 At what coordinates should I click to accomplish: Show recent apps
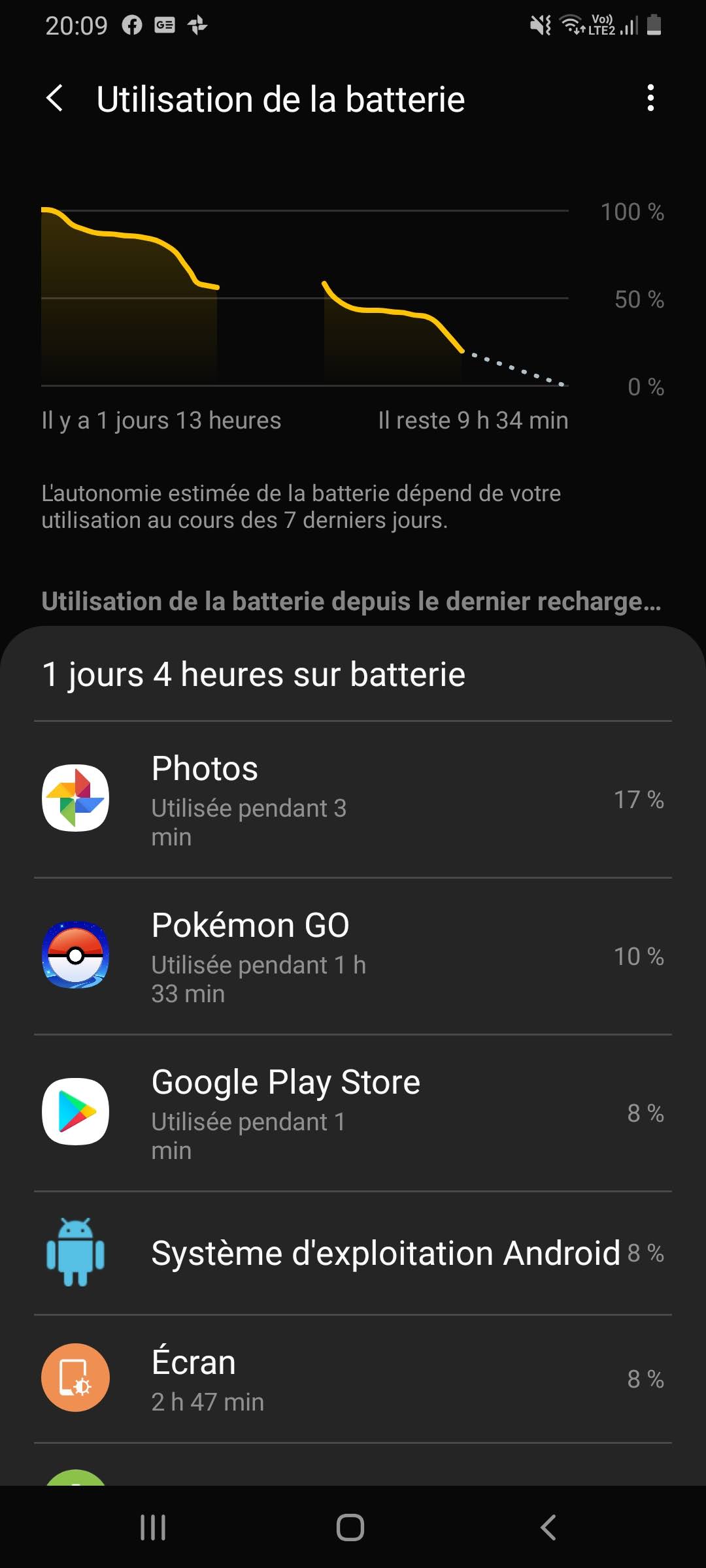pyautogui.click(x=153, y=1527)
